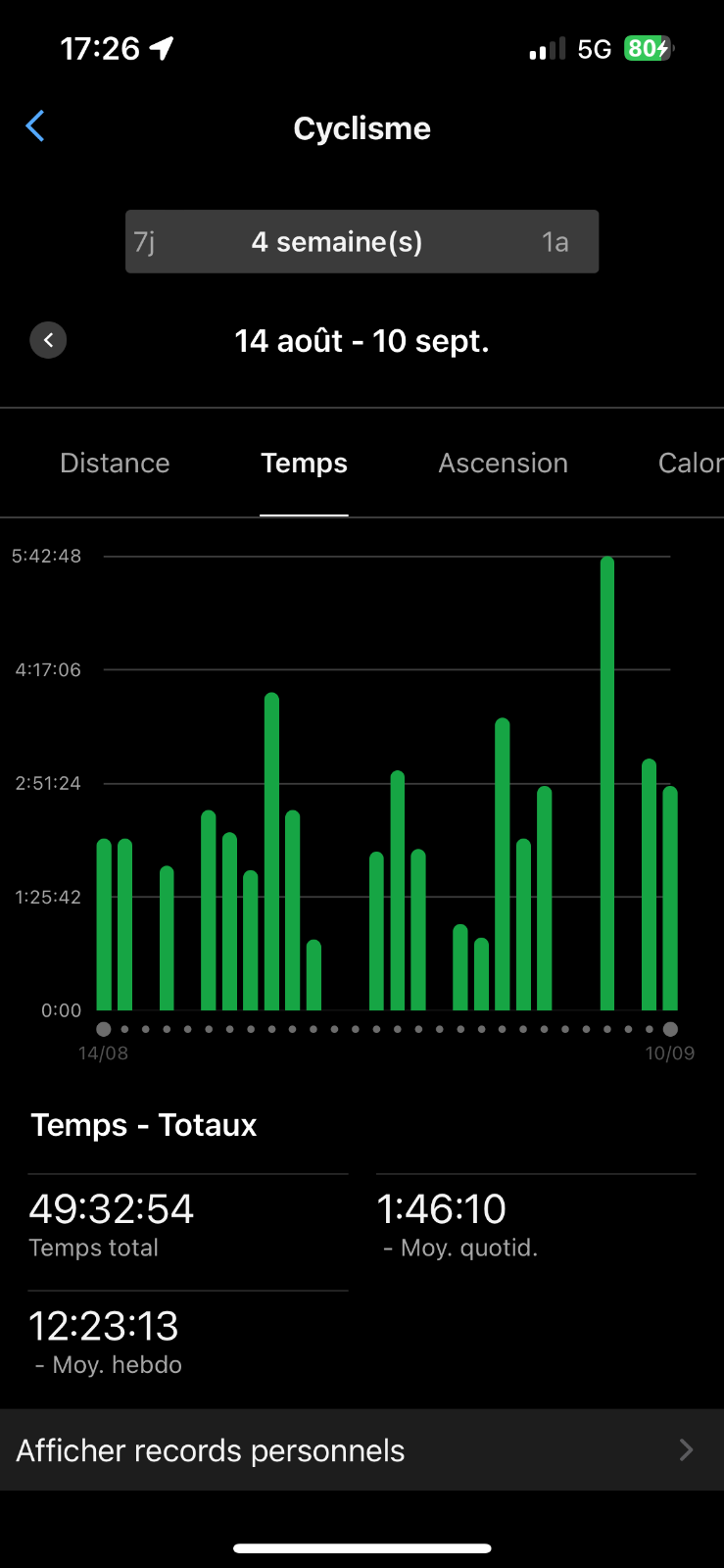This screenshot has height=1568, width=724.
Task: Open the Distance tab
Action: (115, 463)
